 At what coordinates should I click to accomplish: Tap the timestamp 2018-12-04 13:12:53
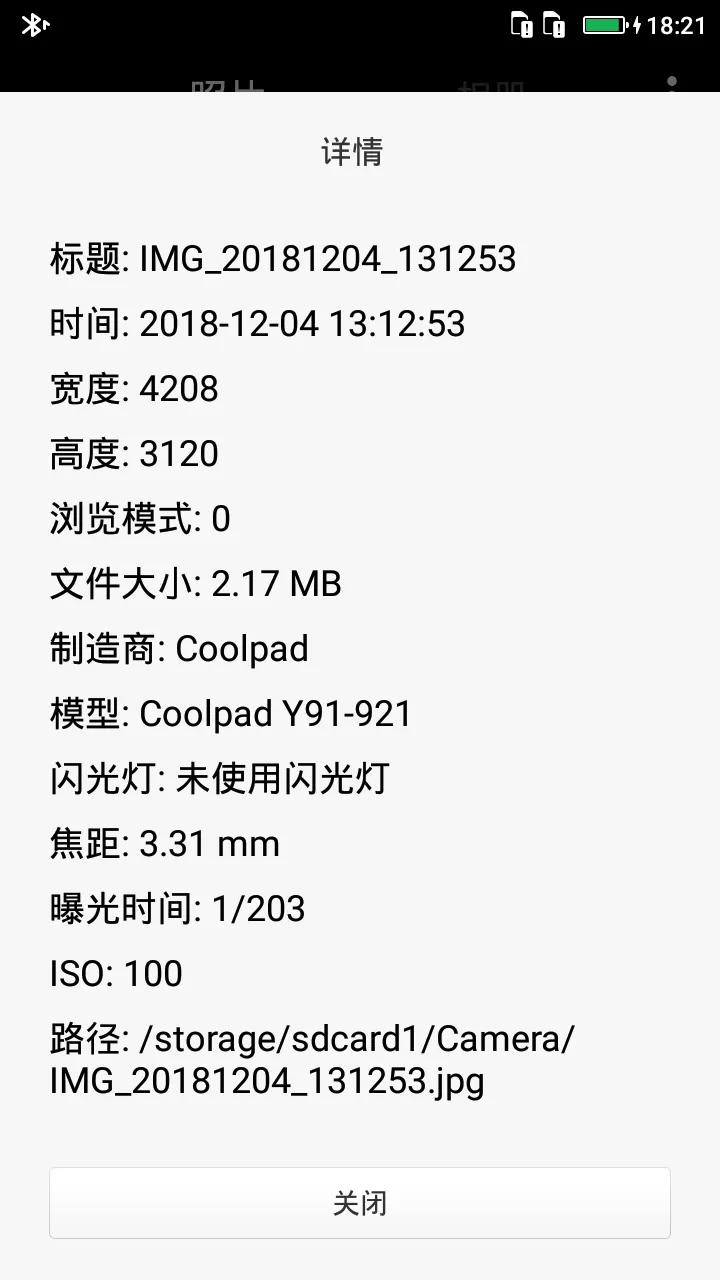(x=255, y=324)
